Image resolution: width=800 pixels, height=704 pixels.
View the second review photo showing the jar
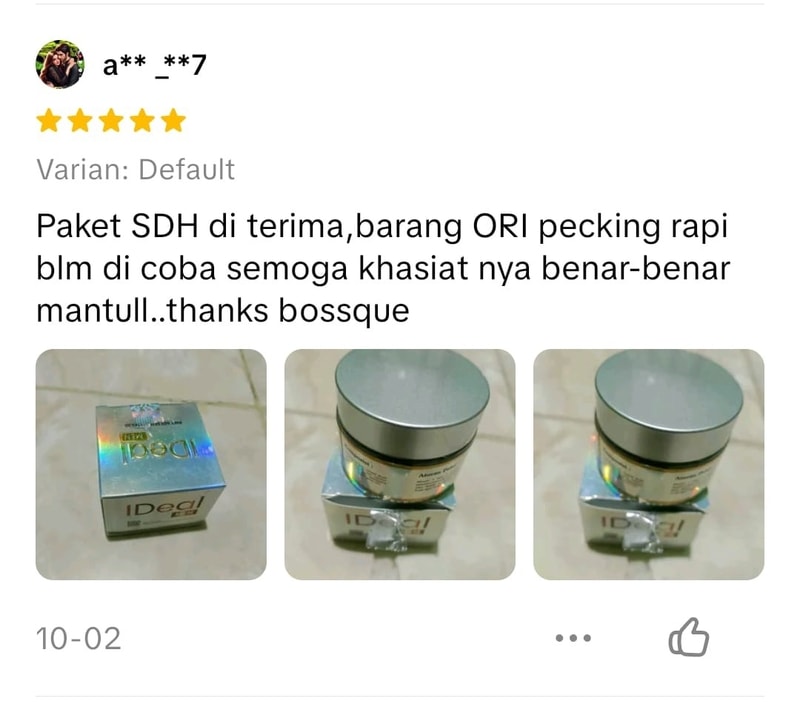400,464
